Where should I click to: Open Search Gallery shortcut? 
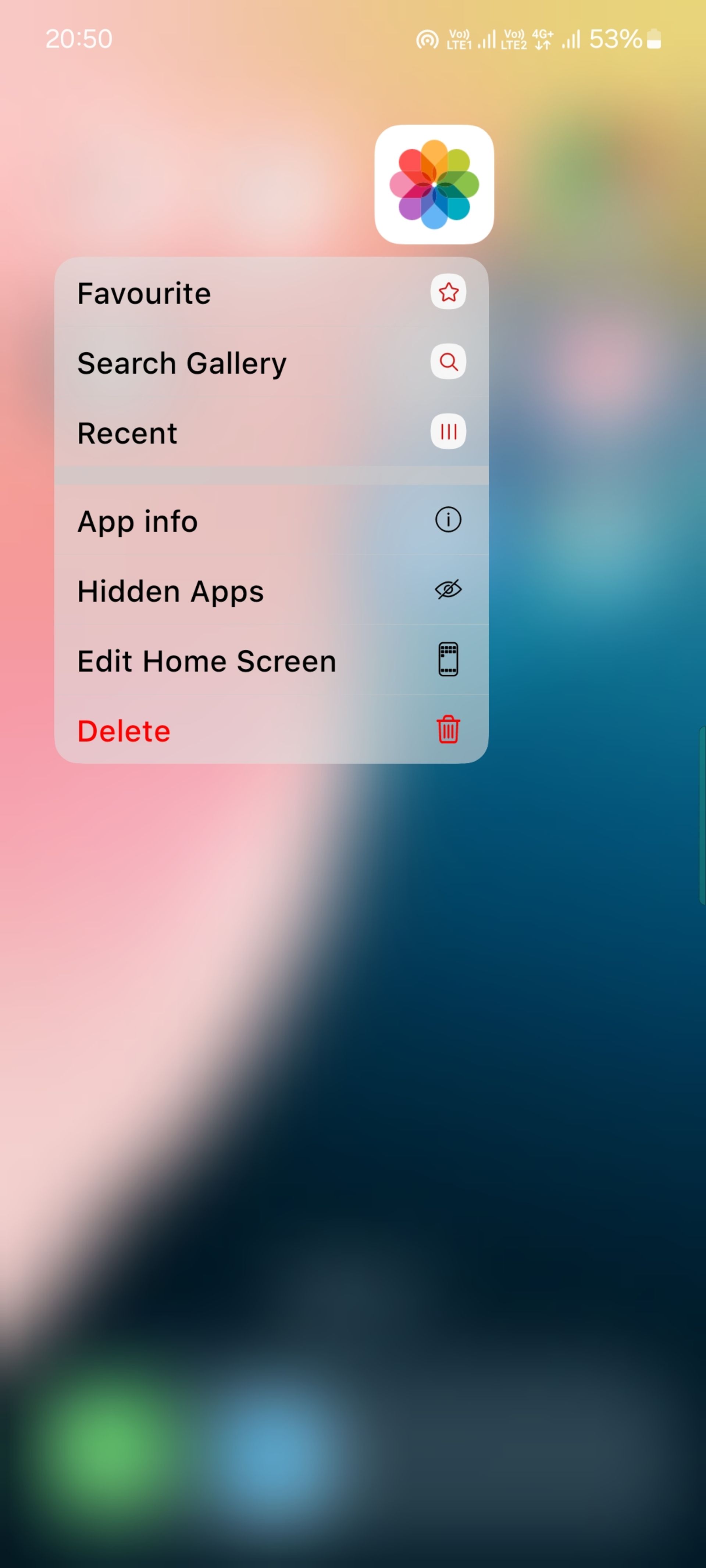pyautogui.click(x=271, y=363)
